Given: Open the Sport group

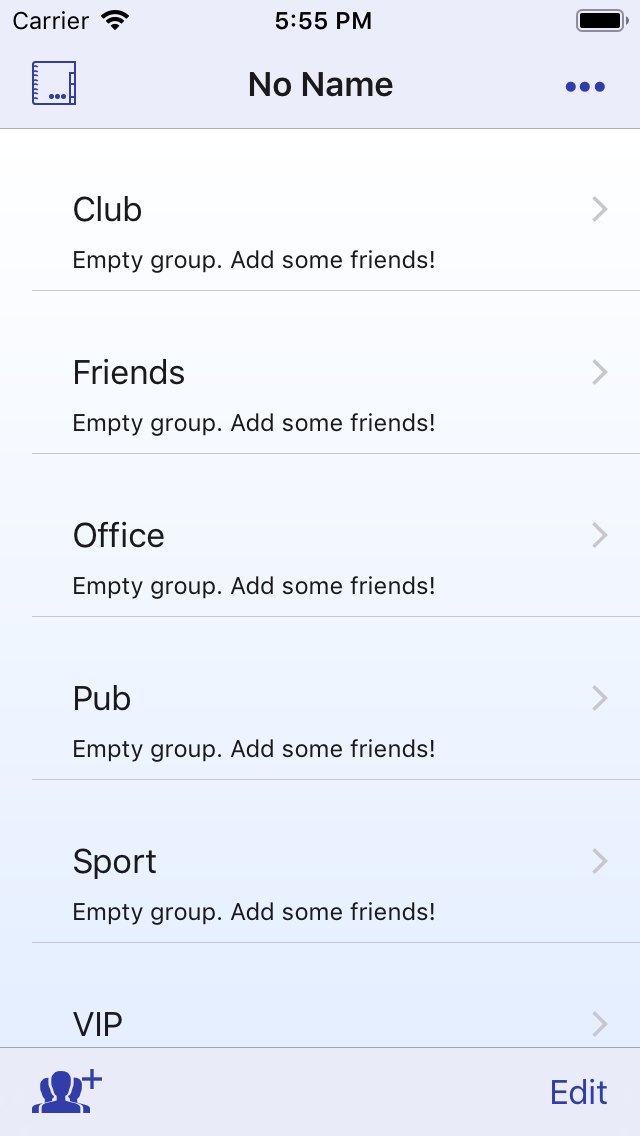Looking at the screenshot, I should click(x=320, y=880).
